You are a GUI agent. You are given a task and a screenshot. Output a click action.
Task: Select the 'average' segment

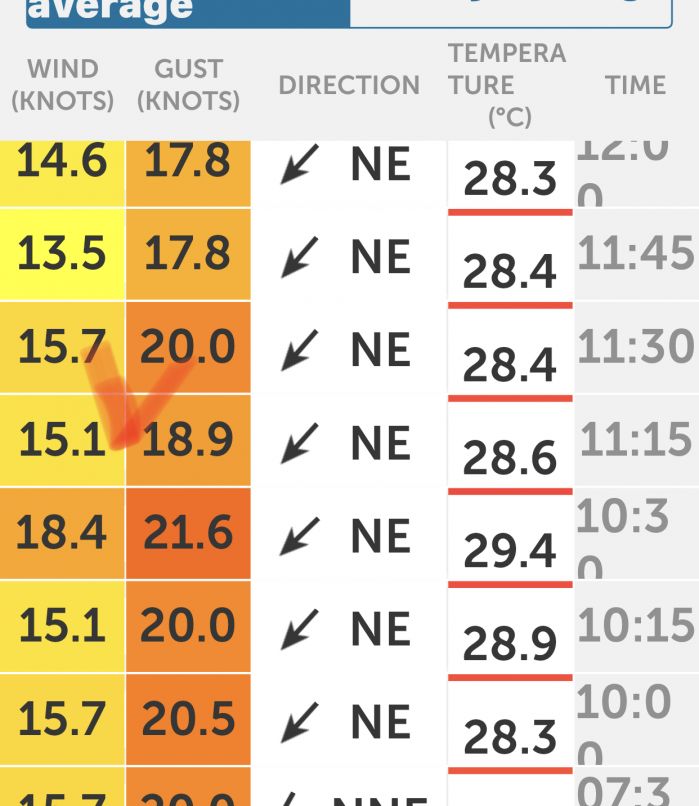pos(188,12)
